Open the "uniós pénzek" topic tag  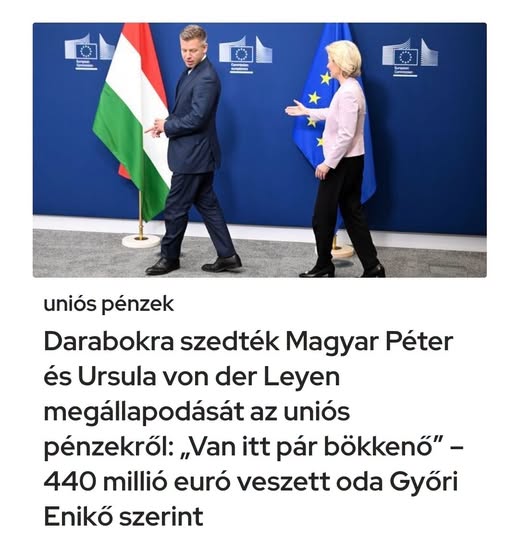(x=109, y=304)
